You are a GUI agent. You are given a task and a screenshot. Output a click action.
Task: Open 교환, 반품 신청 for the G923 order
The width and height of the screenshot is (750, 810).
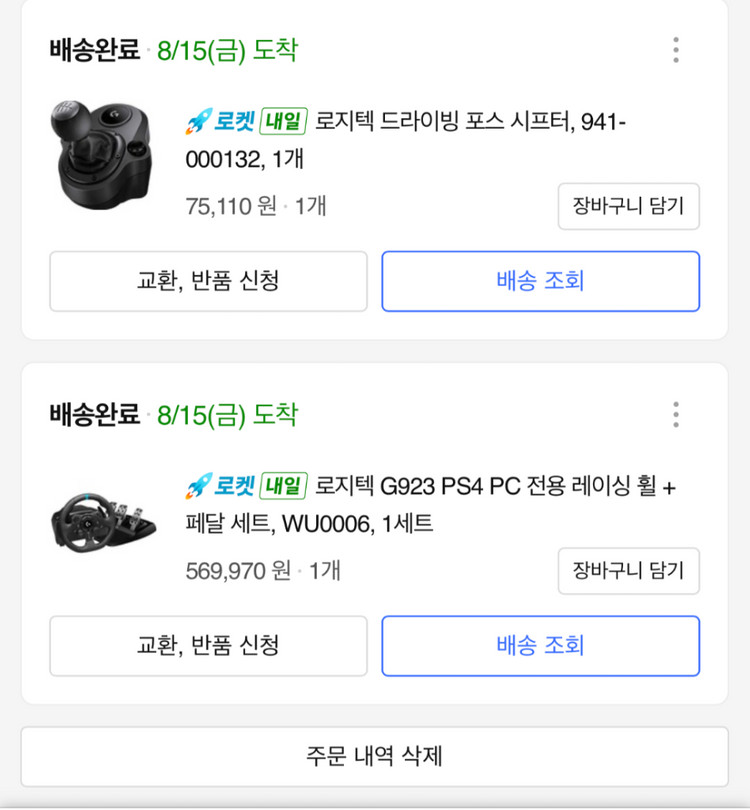coord(208,646)
